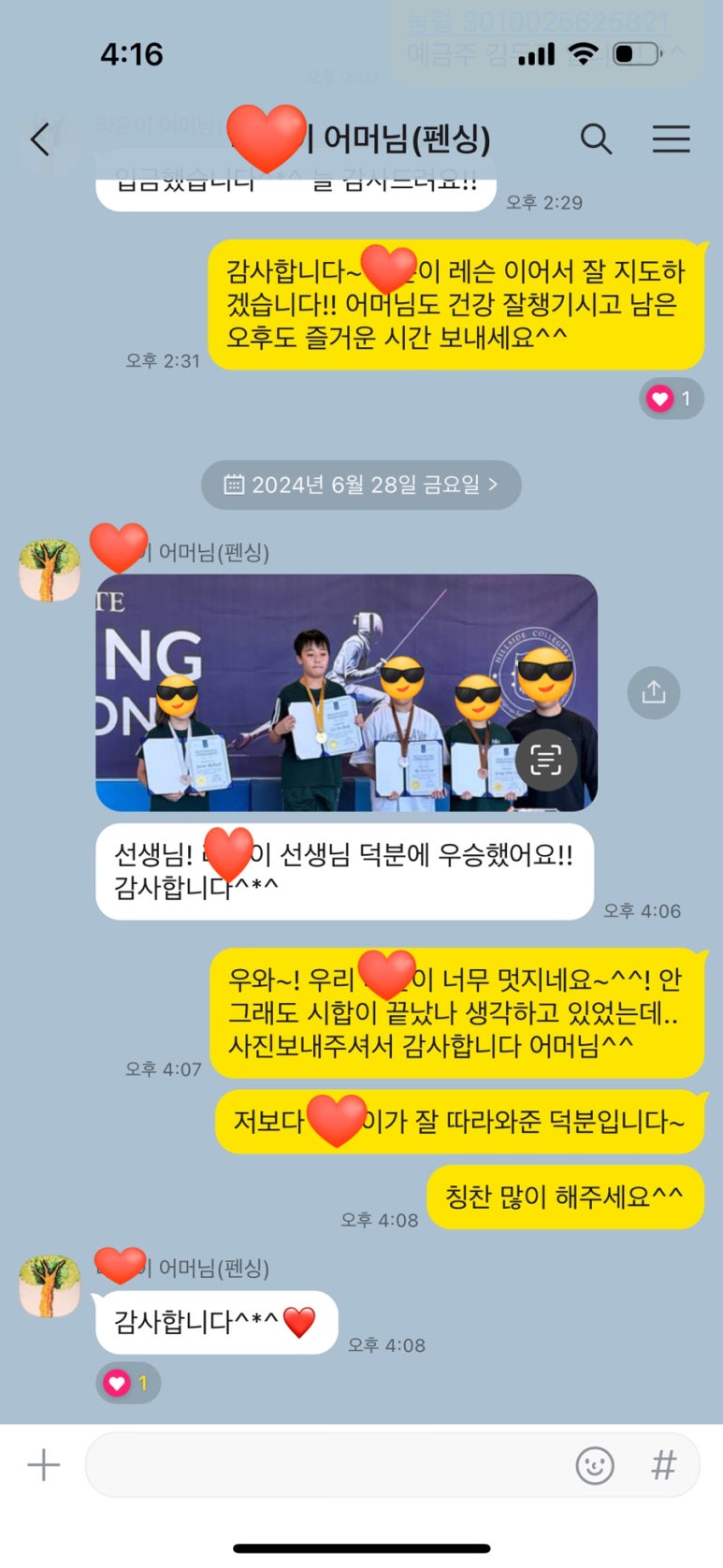This screenshot has height=1568, width=723.
Task: Tap heart reaction under last 감사합니다 message
Action: pos(127,1383)
